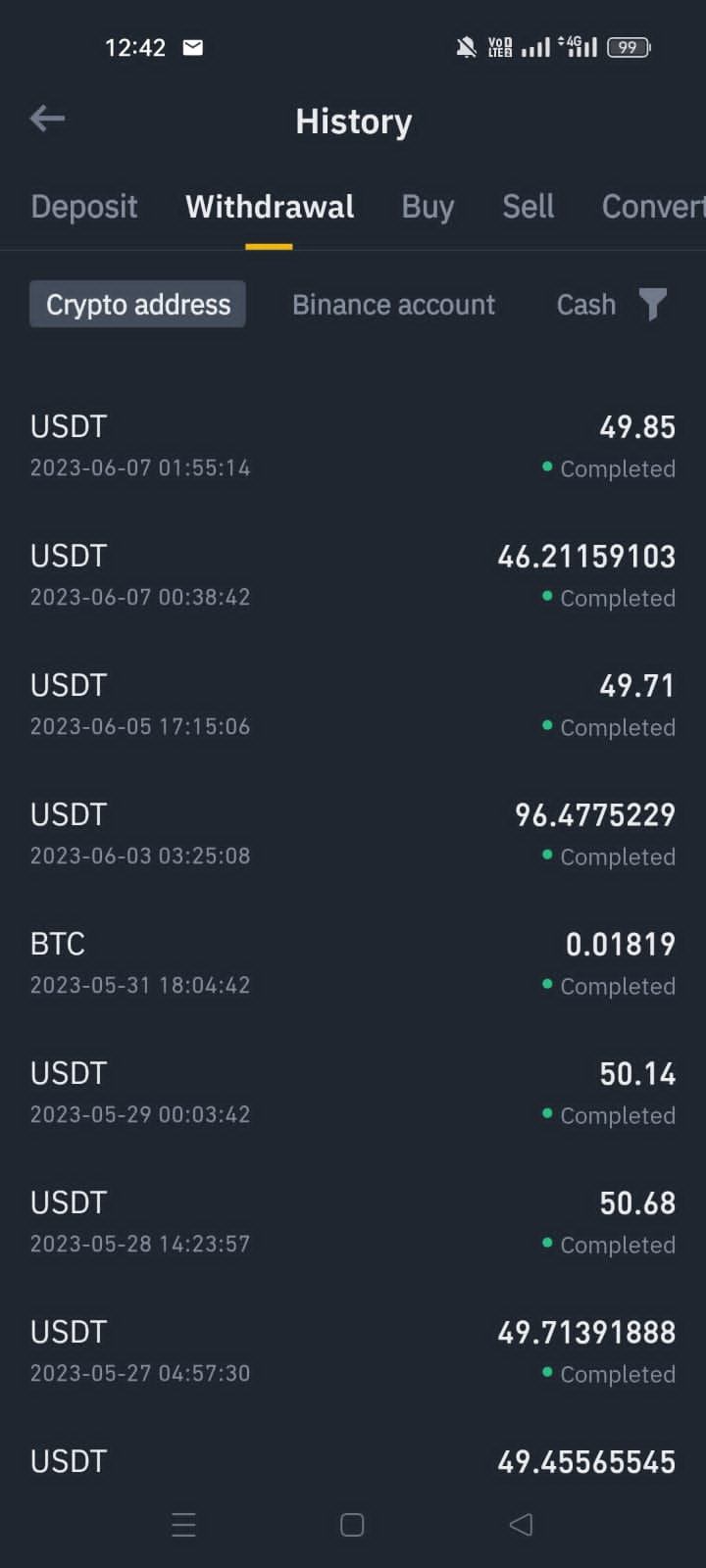Go back using the top arrow
706x1568 pixels.
(47, 120)
